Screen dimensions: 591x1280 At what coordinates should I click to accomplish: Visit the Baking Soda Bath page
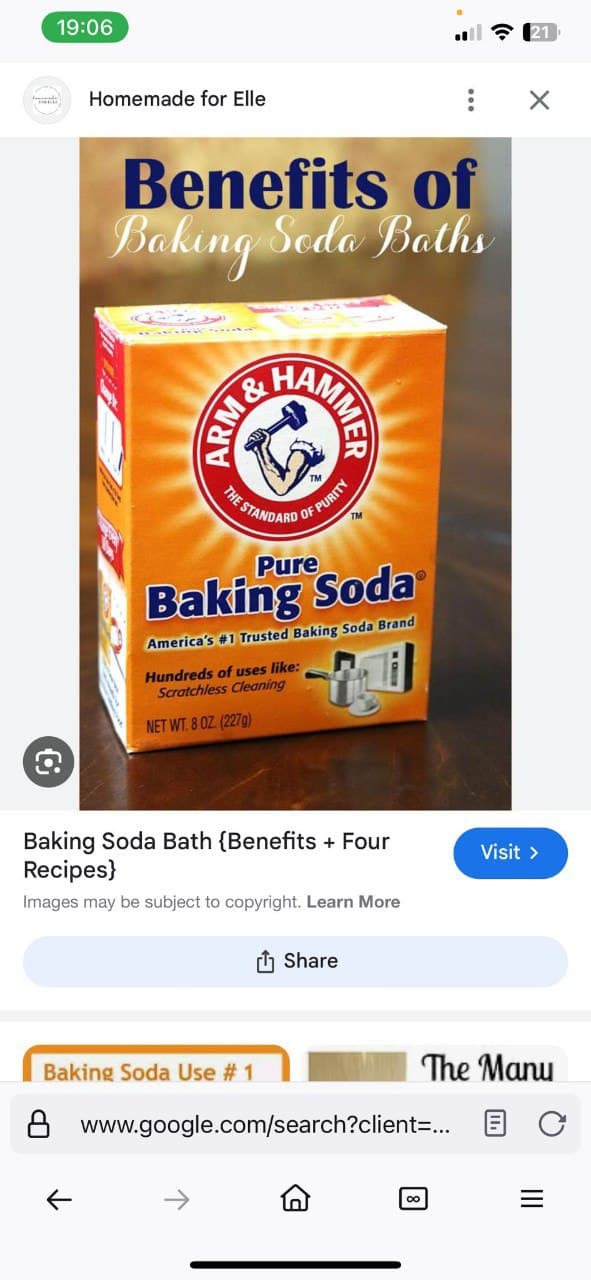click(x=510, y=853)
